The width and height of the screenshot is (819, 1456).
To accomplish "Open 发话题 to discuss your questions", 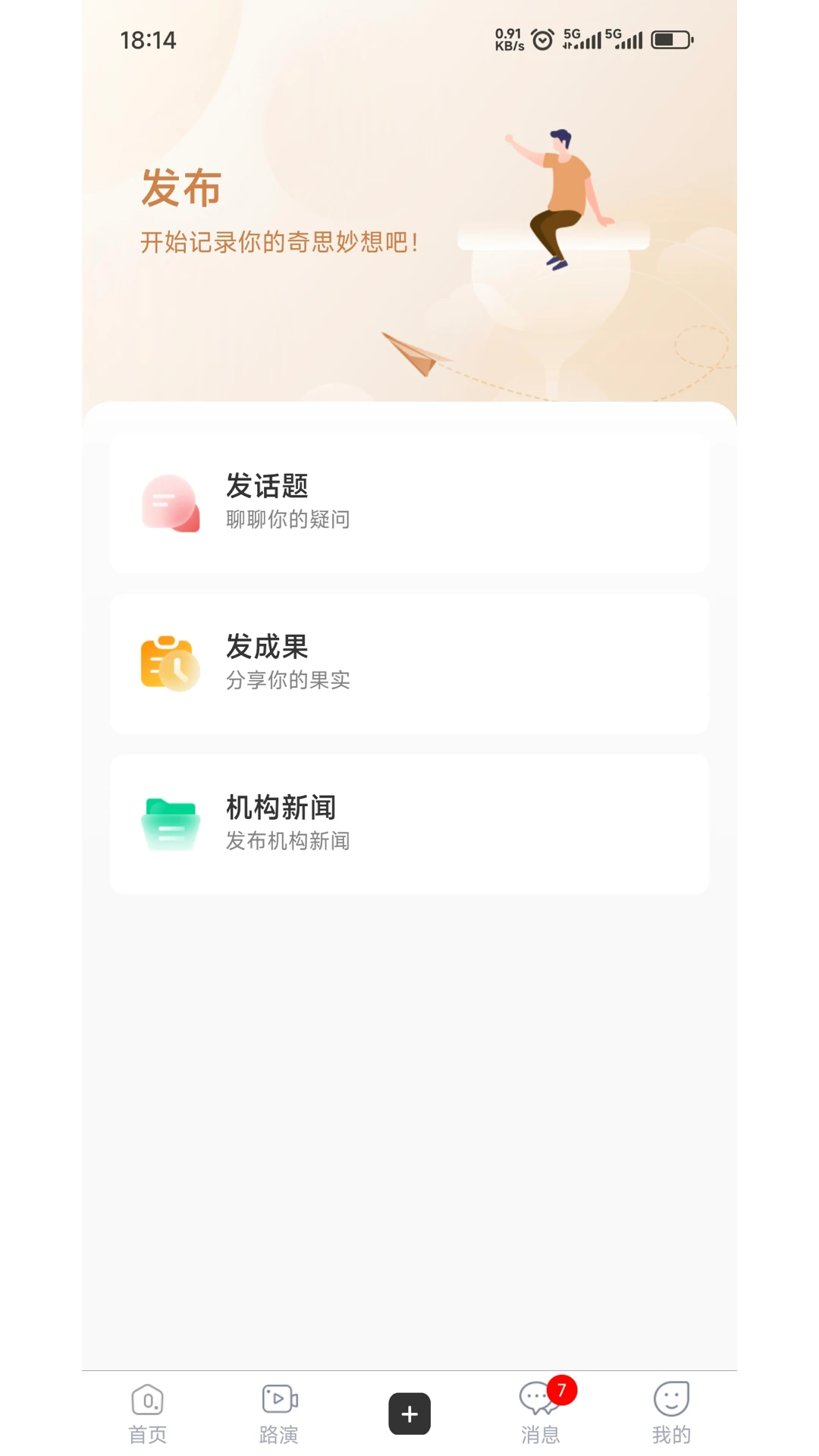I will (x=409, y=502).
